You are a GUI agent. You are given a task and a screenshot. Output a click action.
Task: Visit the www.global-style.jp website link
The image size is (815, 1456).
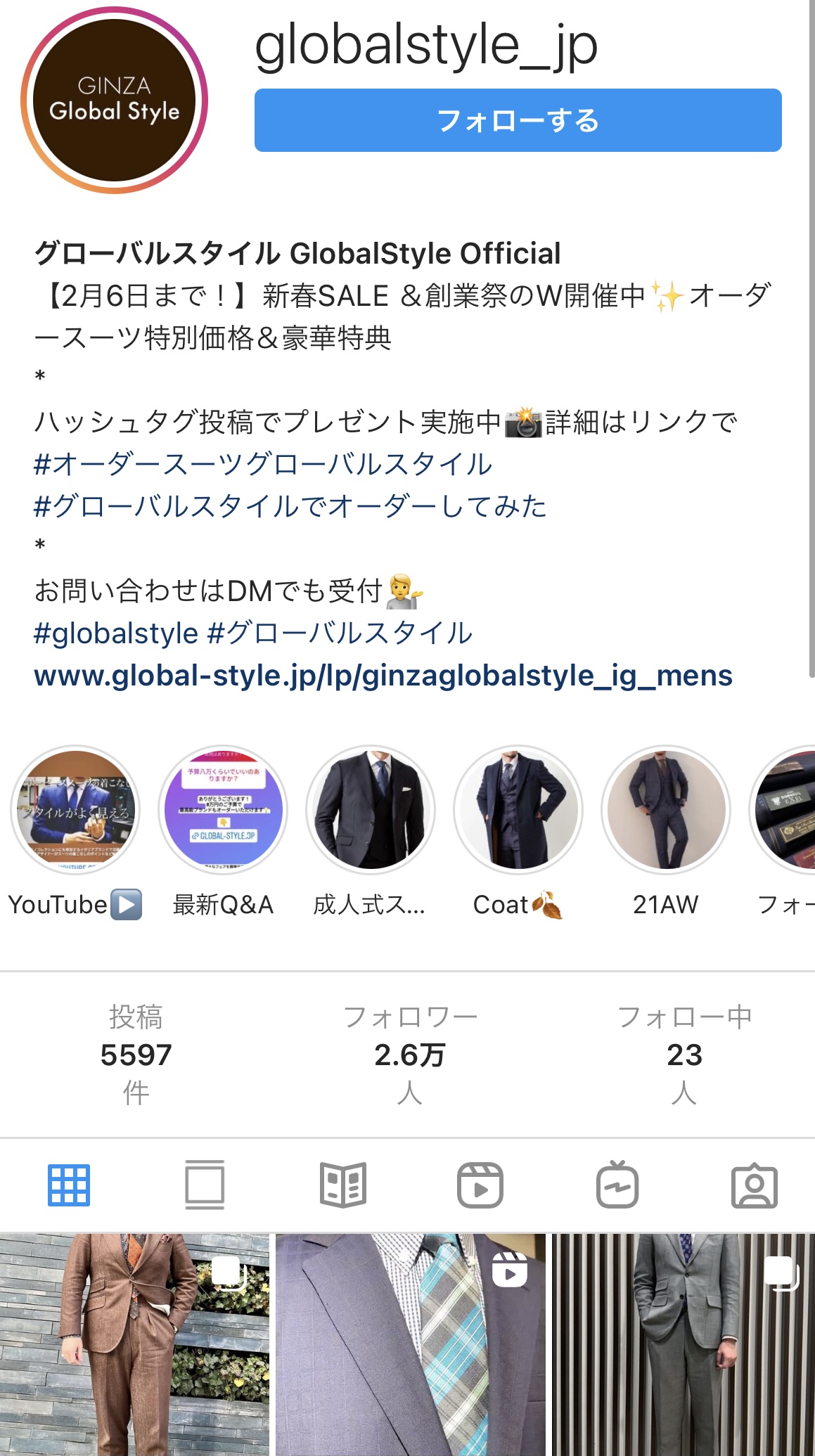[x=383, y=676]
